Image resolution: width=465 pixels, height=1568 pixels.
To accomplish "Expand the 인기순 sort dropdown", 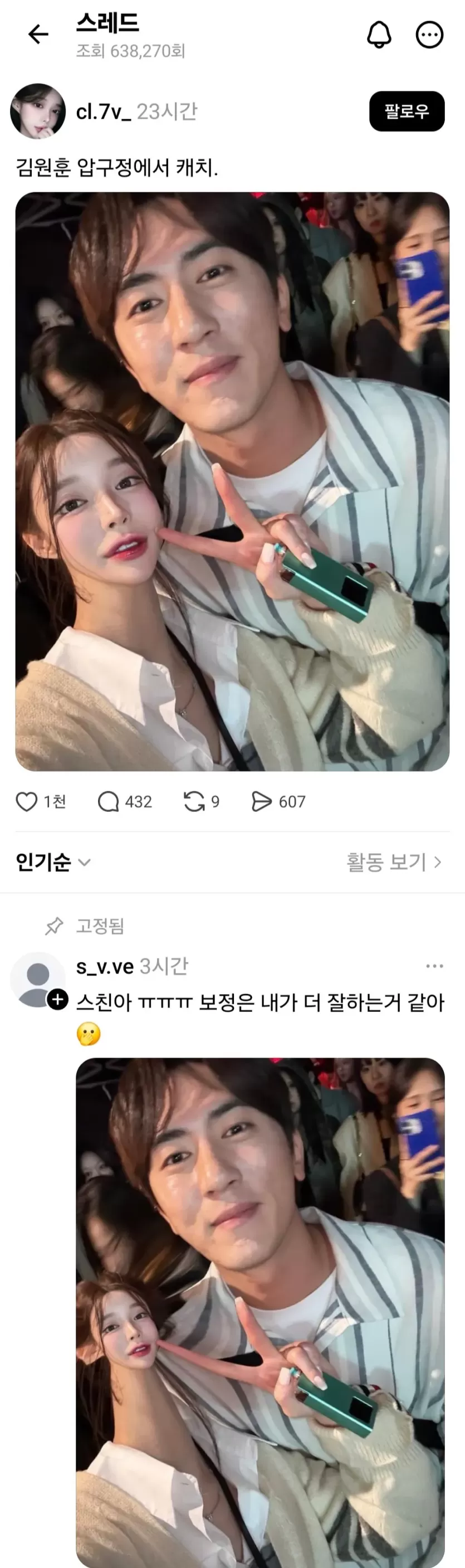I will point(53,862).
